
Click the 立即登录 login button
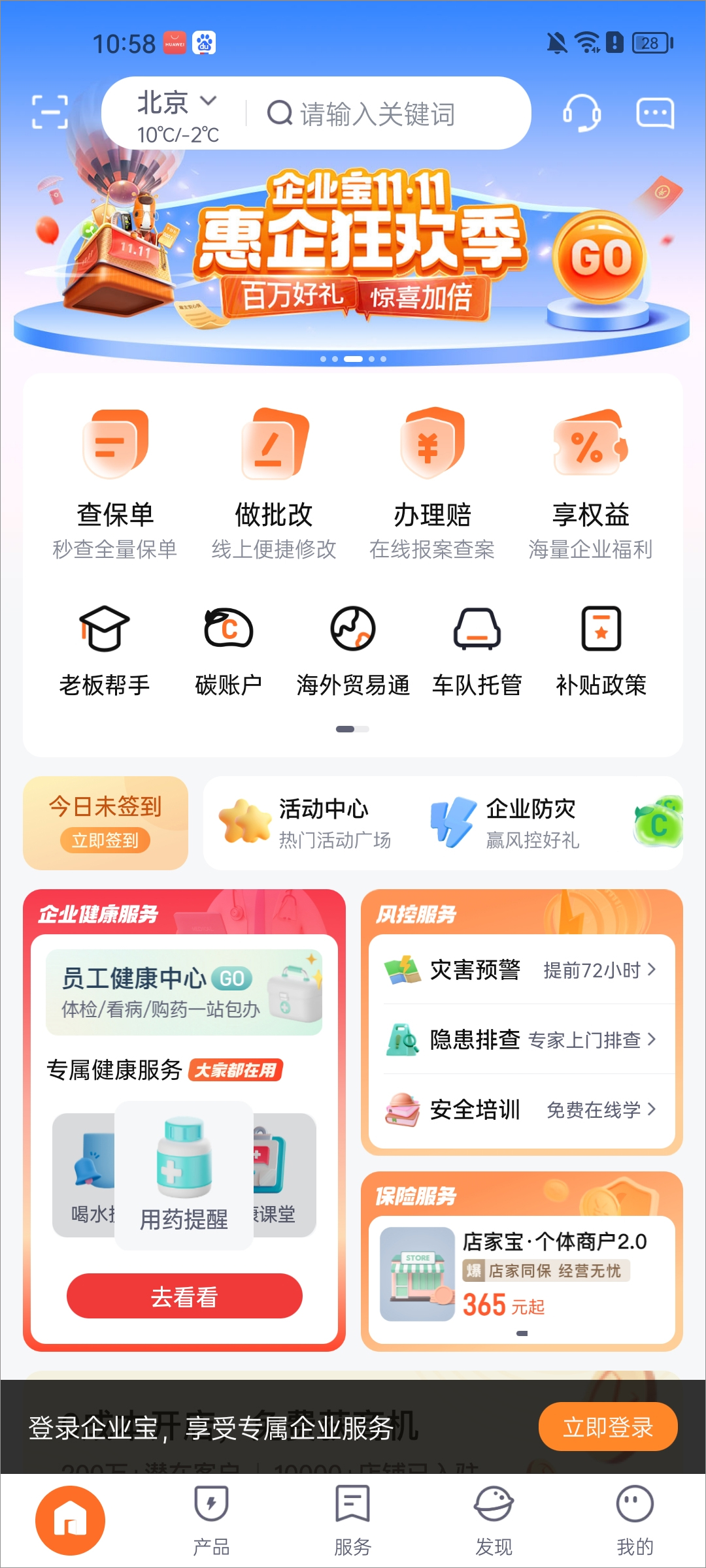click(607, 1427)
